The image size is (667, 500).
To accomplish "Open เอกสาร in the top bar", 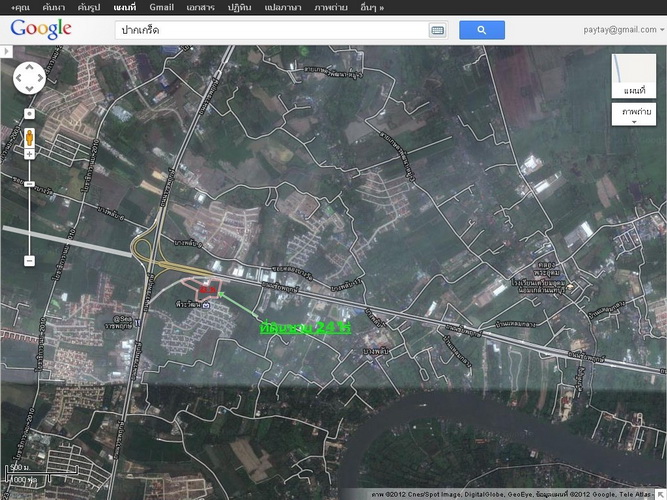I will 200,7.
